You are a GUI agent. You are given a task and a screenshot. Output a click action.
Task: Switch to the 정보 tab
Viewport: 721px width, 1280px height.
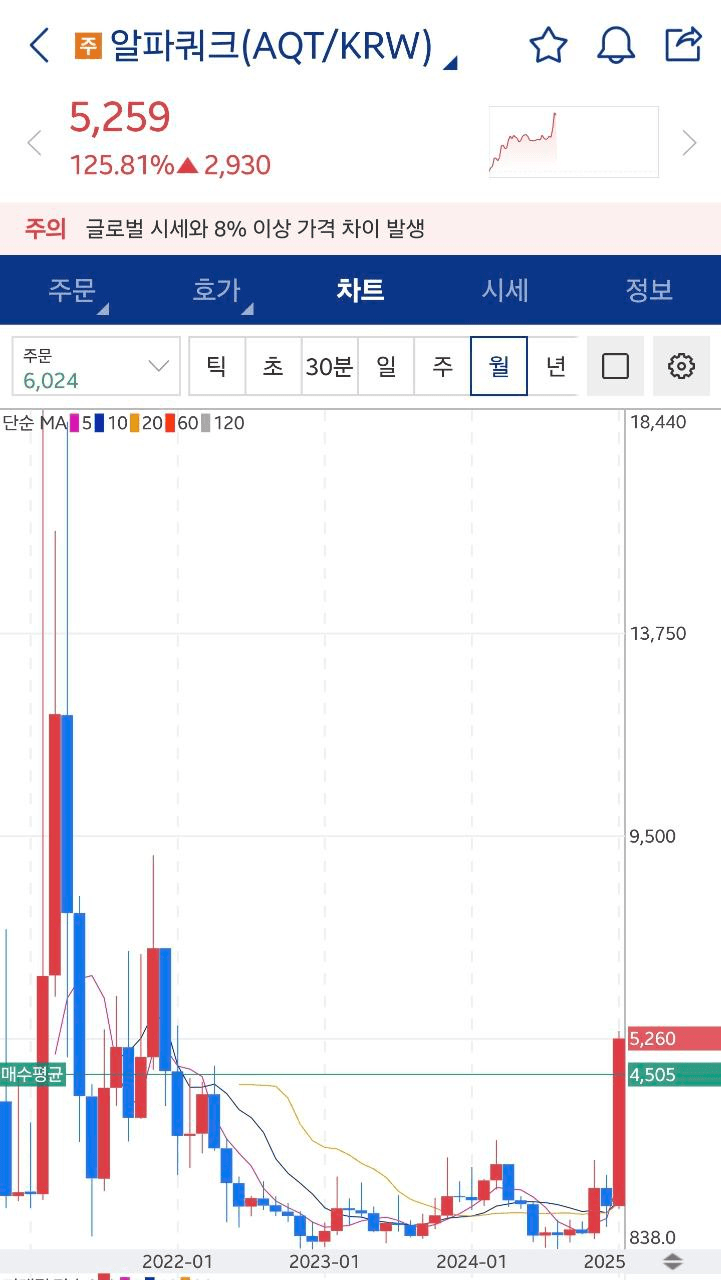point(649,290)
